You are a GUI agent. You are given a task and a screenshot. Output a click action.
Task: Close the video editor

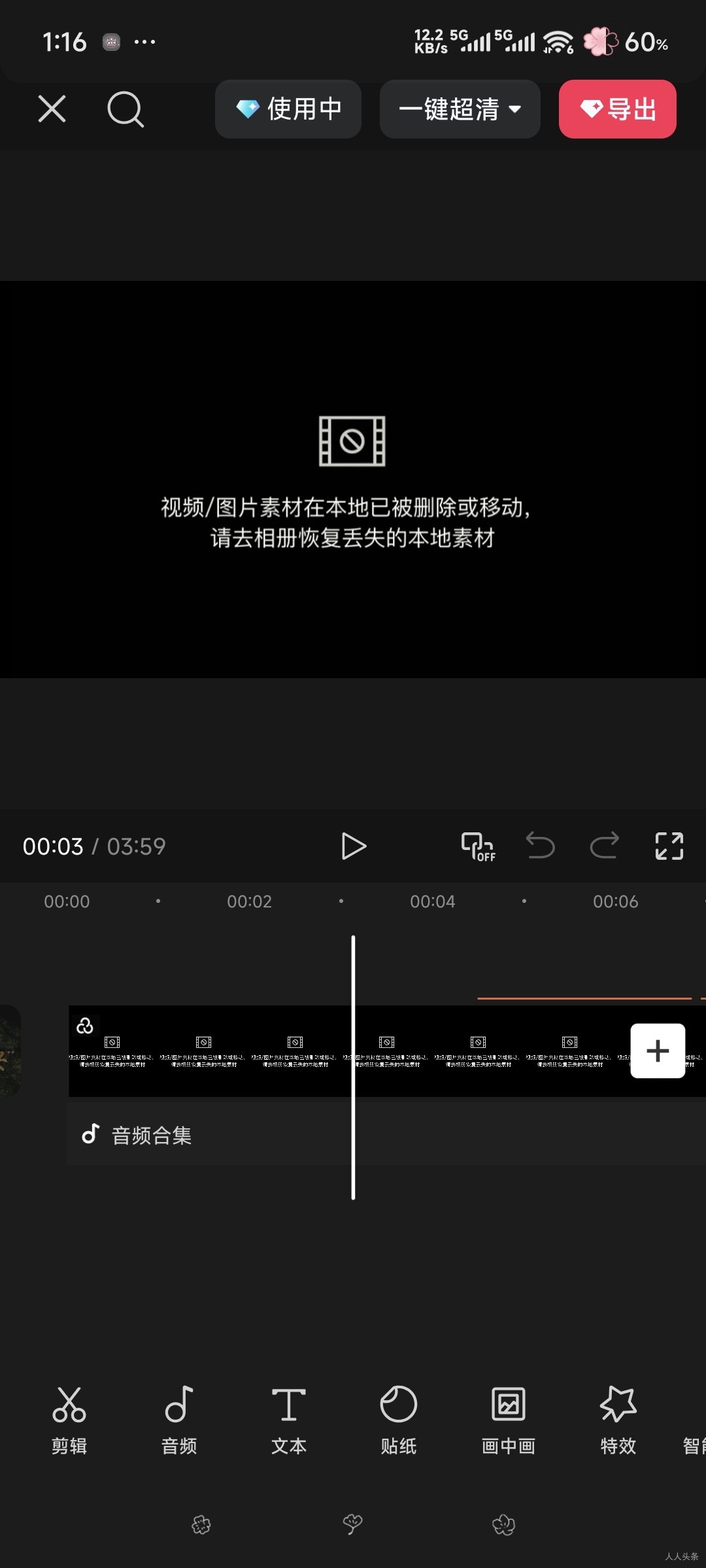click(x=52, y=108)
